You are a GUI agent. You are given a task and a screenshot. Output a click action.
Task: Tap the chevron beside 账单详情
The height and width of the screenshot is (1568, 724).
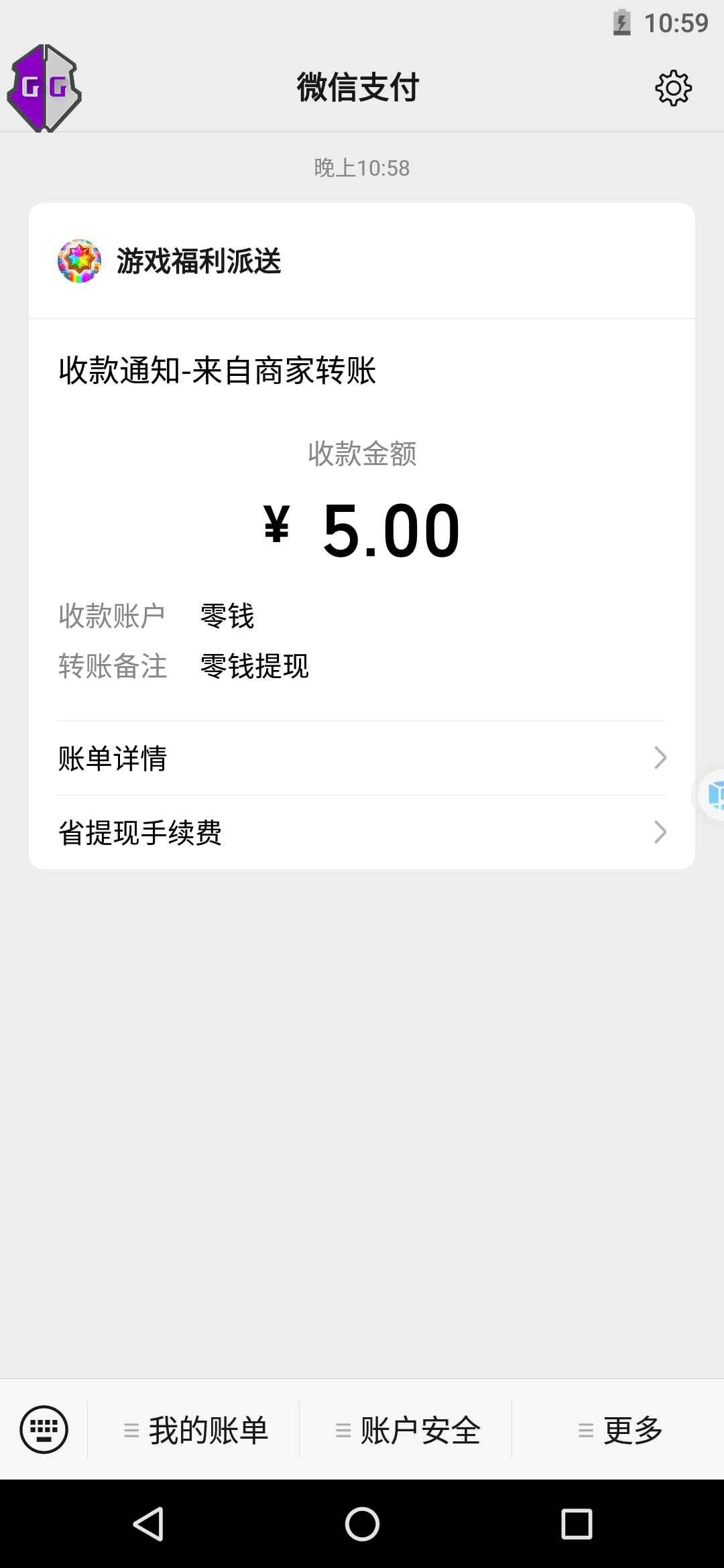pyautogui.click(x=661, y=758)
